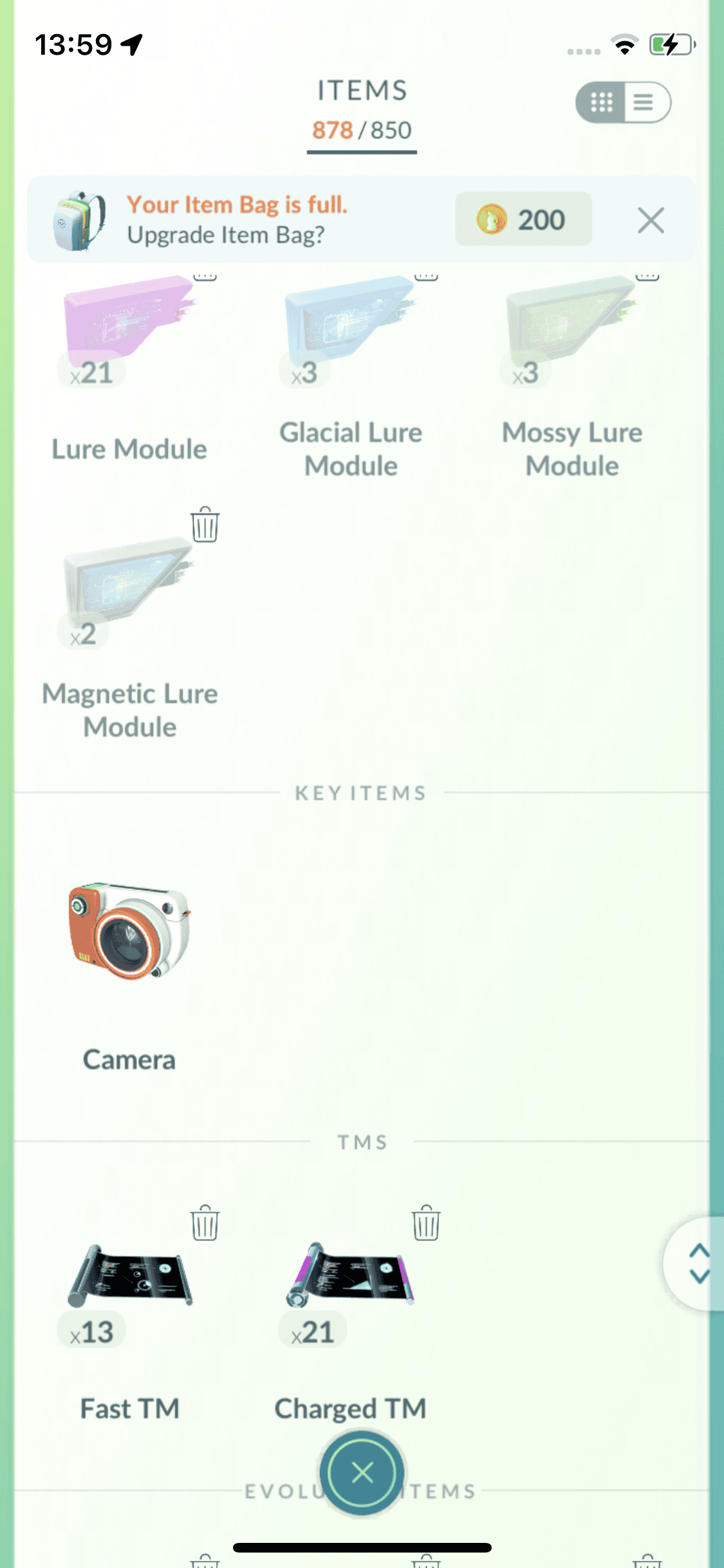Dismiss the Item Bag full banner
Viewport: 724px width, 1568px height.
coord(651,221)
